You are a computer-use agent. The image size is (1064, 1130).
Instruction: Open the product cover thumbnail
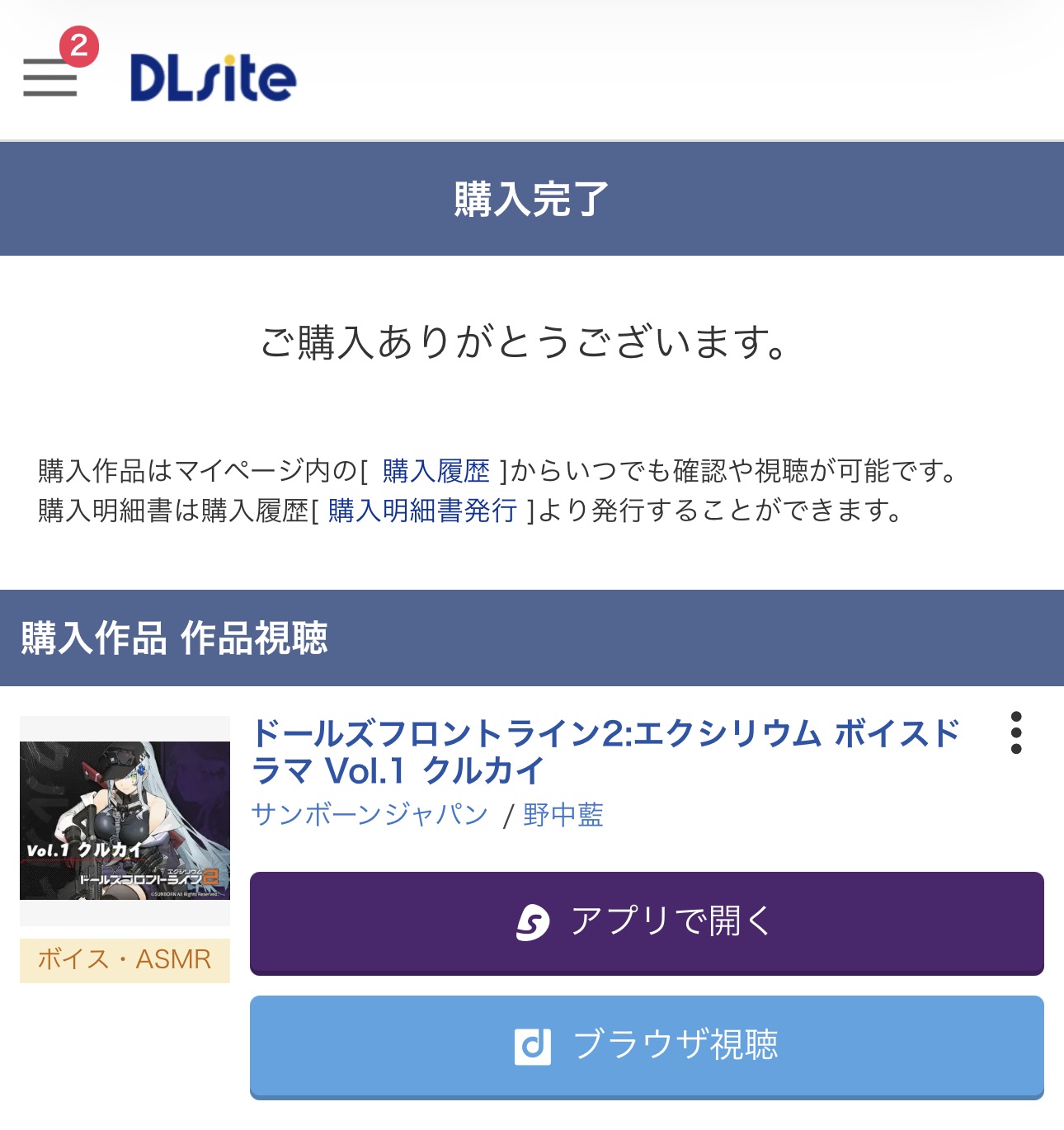125,820
